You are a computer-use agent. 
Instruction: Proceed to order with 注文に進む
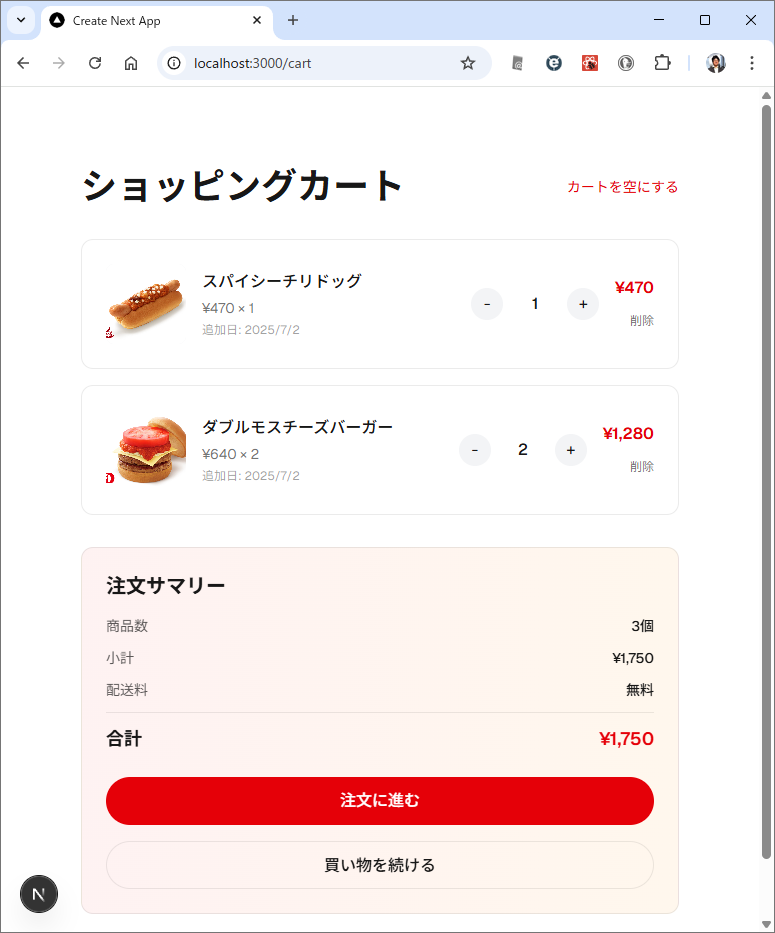click(380, 801)
